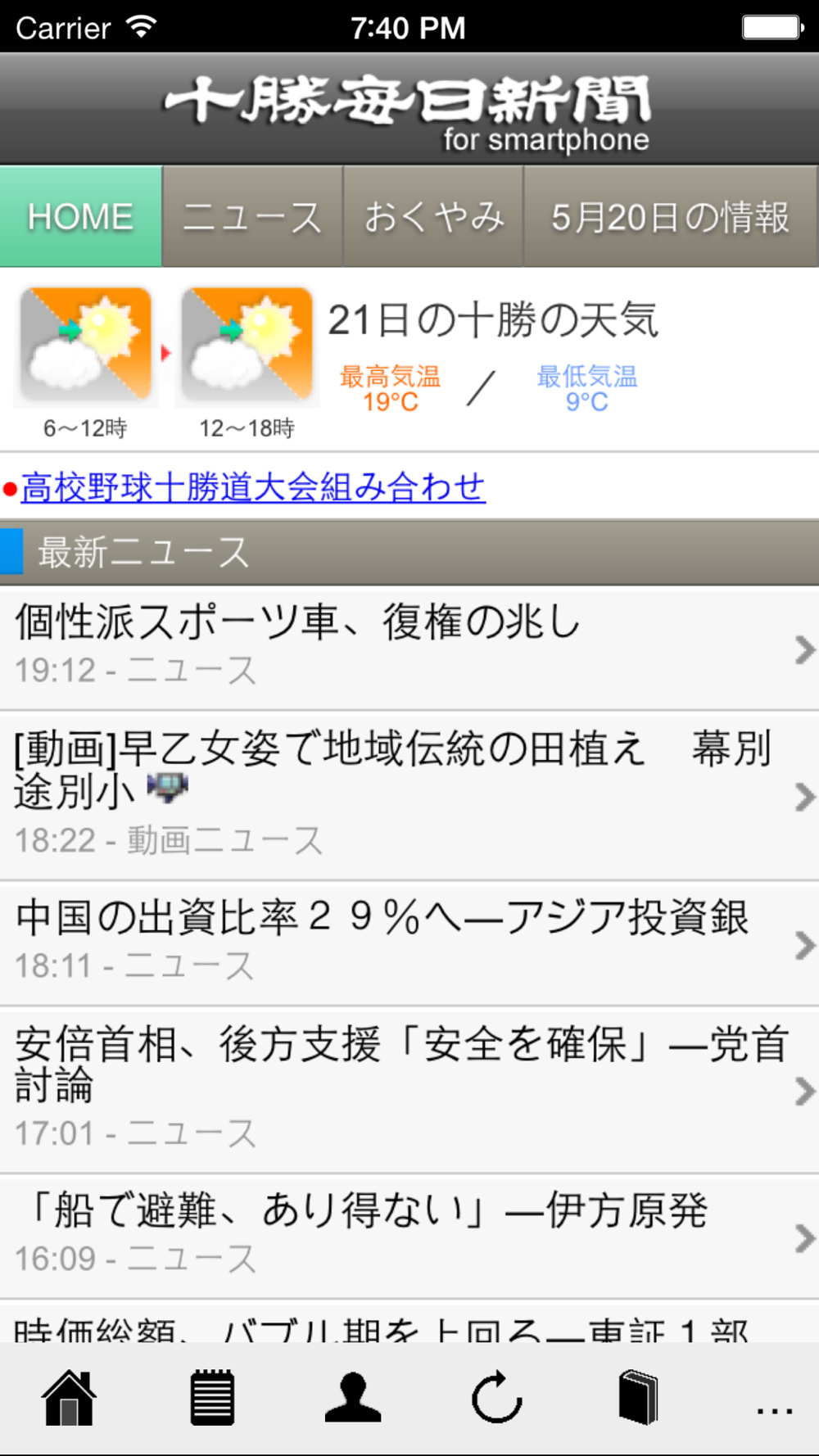Tap the house icon in bottom toolbar
This screenshot has width=819, height=1456.
tap(69, 1398)
